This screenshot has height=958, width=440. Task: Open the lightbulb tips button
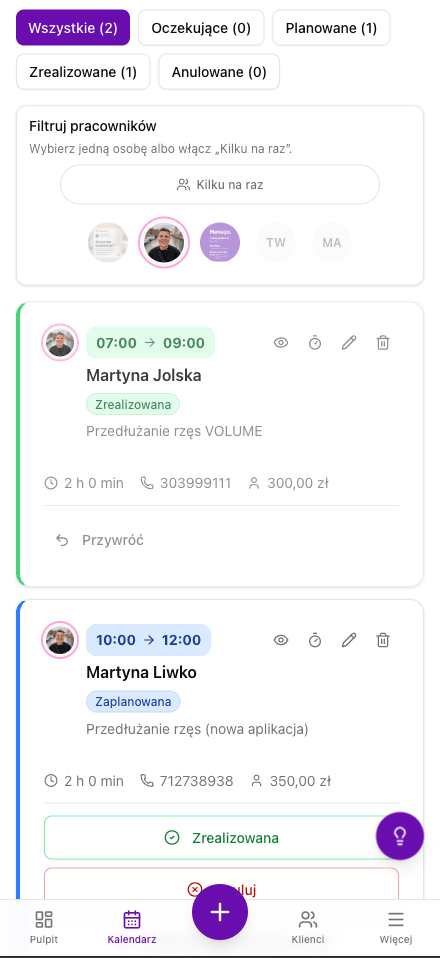coord(400,836)
